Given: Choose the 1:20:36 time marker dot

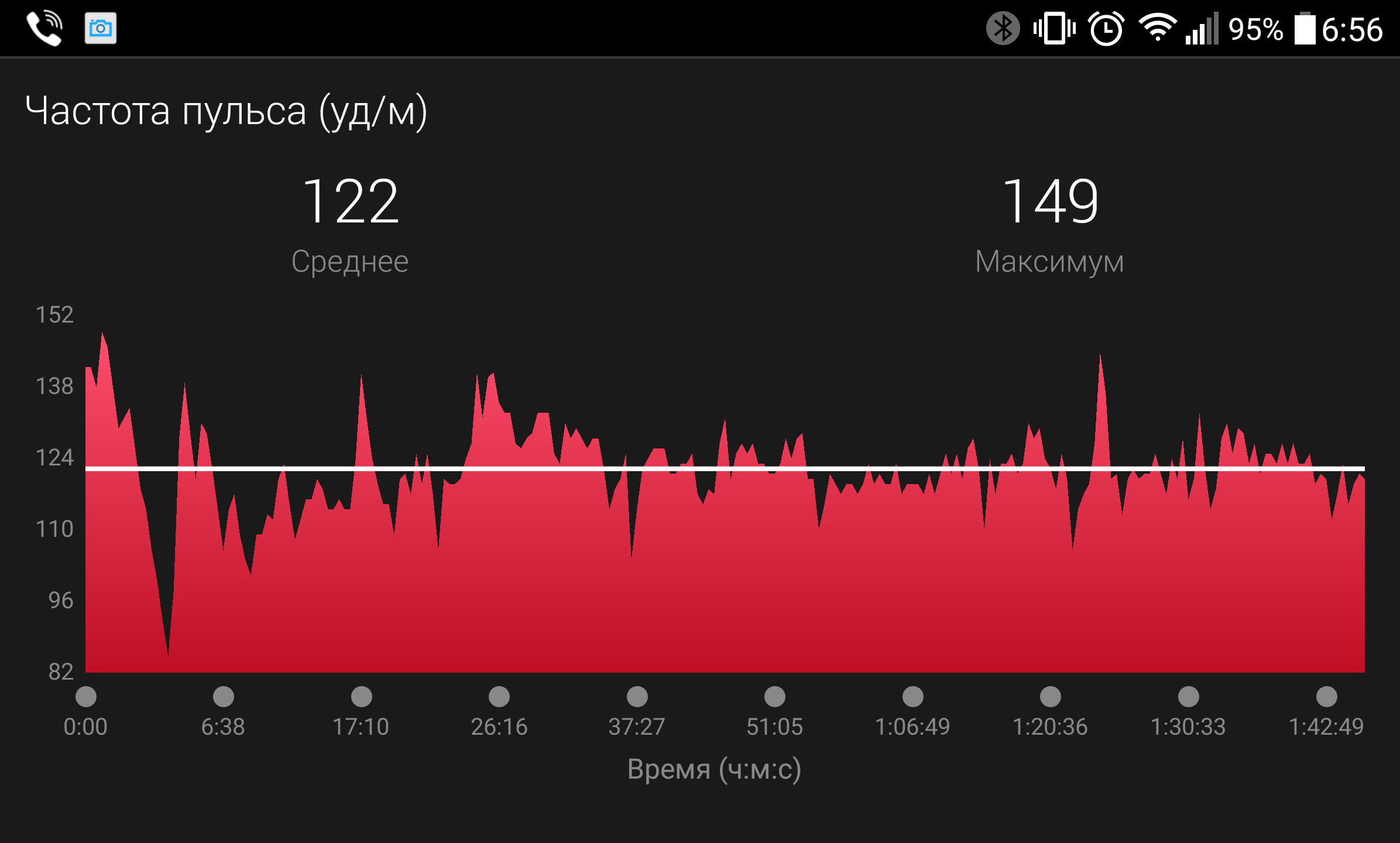Looking at the screenshot, I should pos(1051,697).
